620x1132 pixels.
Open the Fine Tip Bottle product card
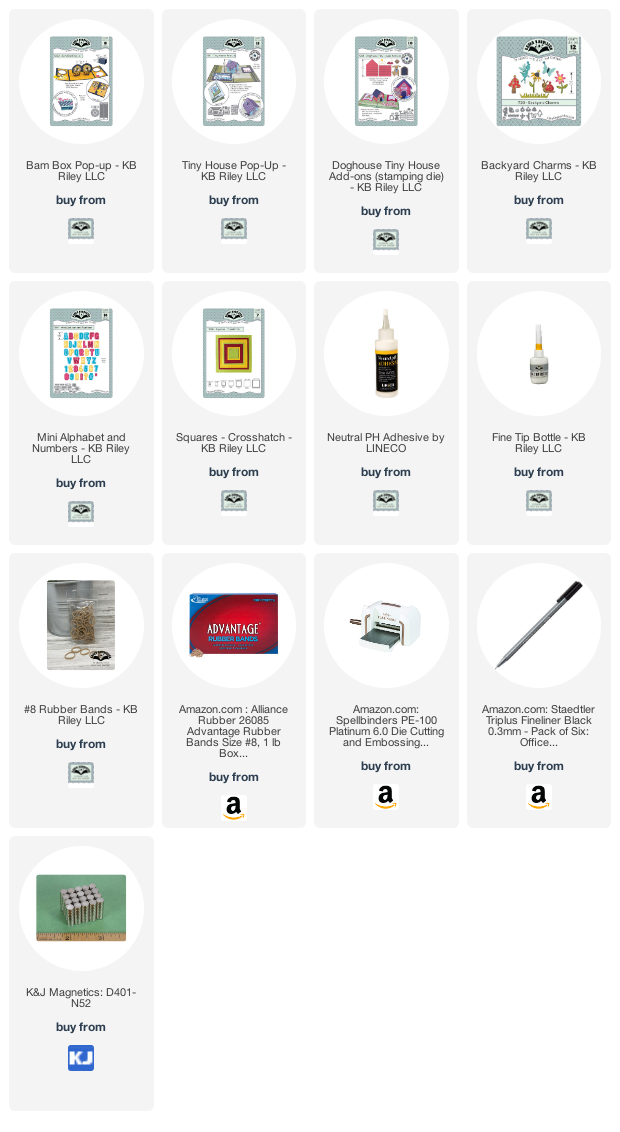[x=538, y=413]
